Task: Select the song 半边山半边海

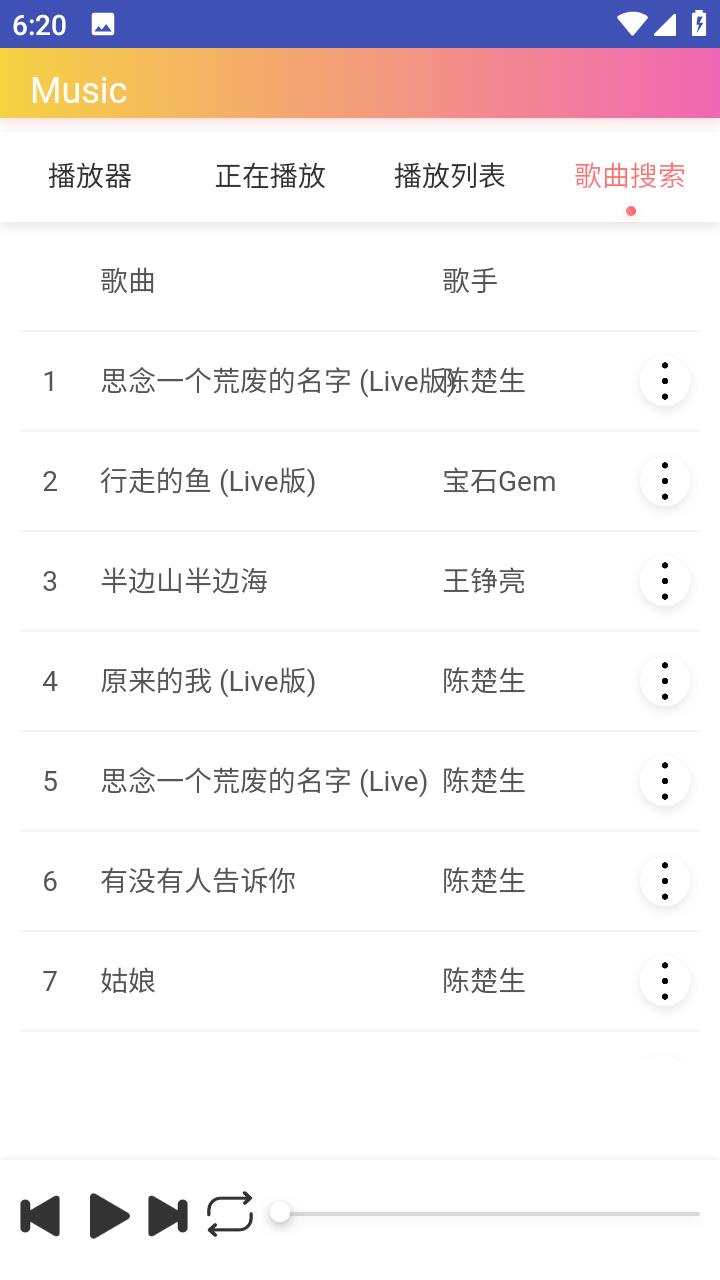Action: (x=184, y=581)
